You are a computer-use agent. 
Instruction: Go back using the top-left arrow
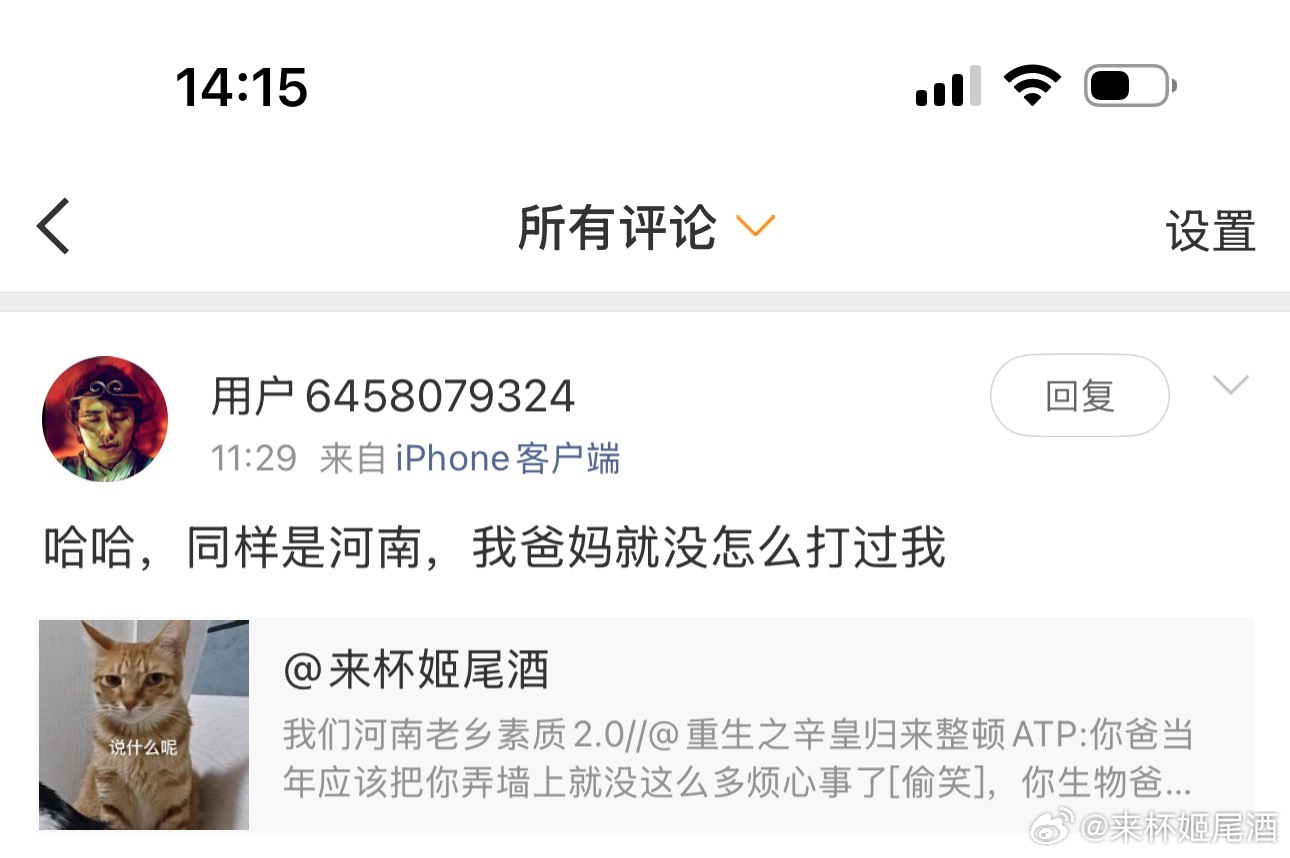pyautogui.click(x=54, y=226)
